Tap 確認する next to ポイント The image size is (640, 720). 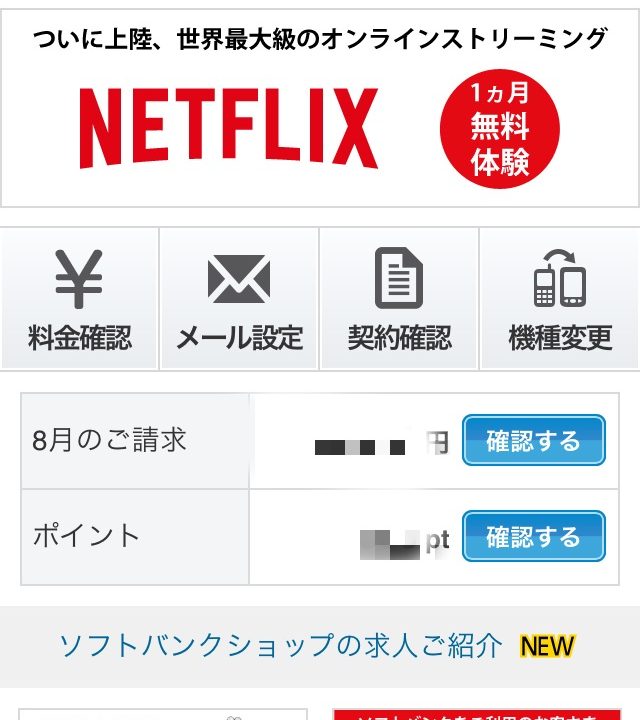[x=533, y=537]
